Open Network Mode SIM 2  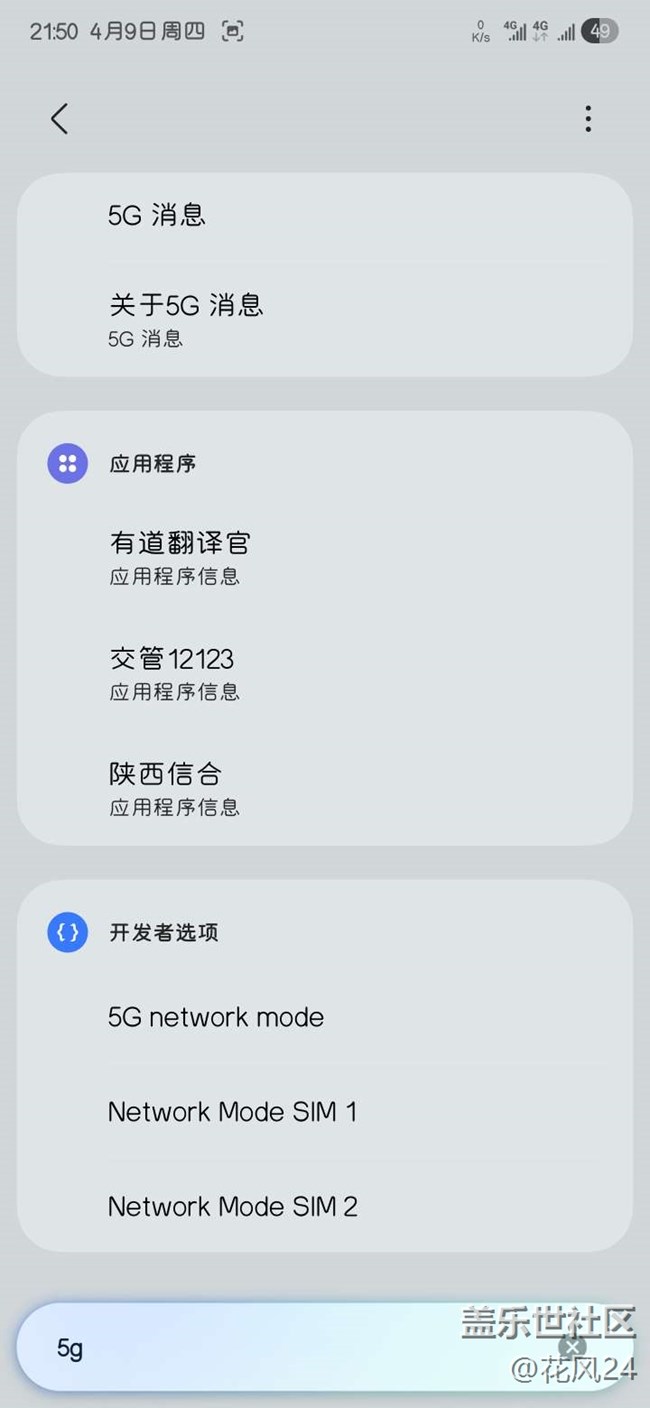(x=324, y=1206)
